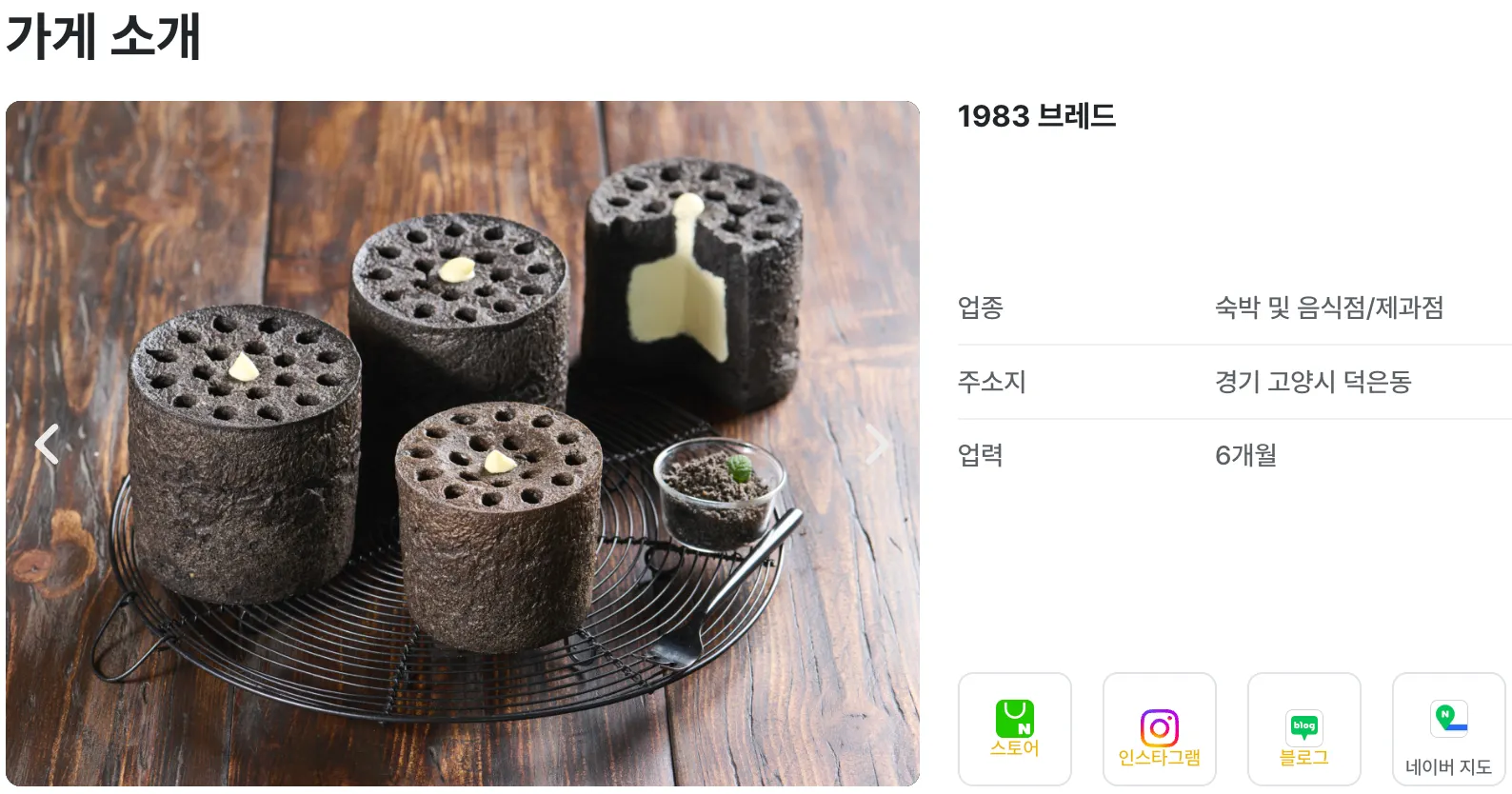Show the previous store photo
The width and height of the screenshot is (1512, 794).
(47, 445)
